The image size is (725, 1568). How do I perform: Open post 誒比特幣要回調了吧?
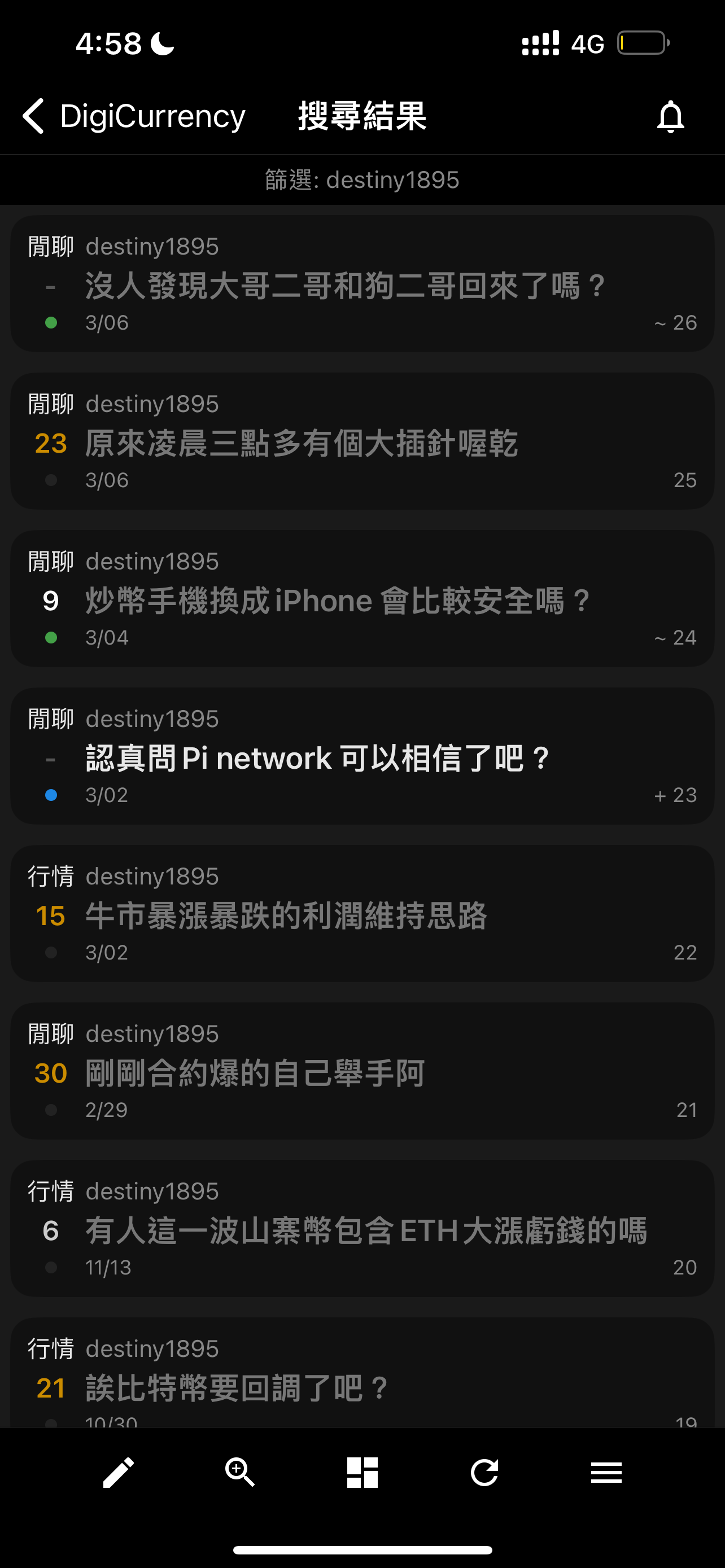tap(362, 1373)
